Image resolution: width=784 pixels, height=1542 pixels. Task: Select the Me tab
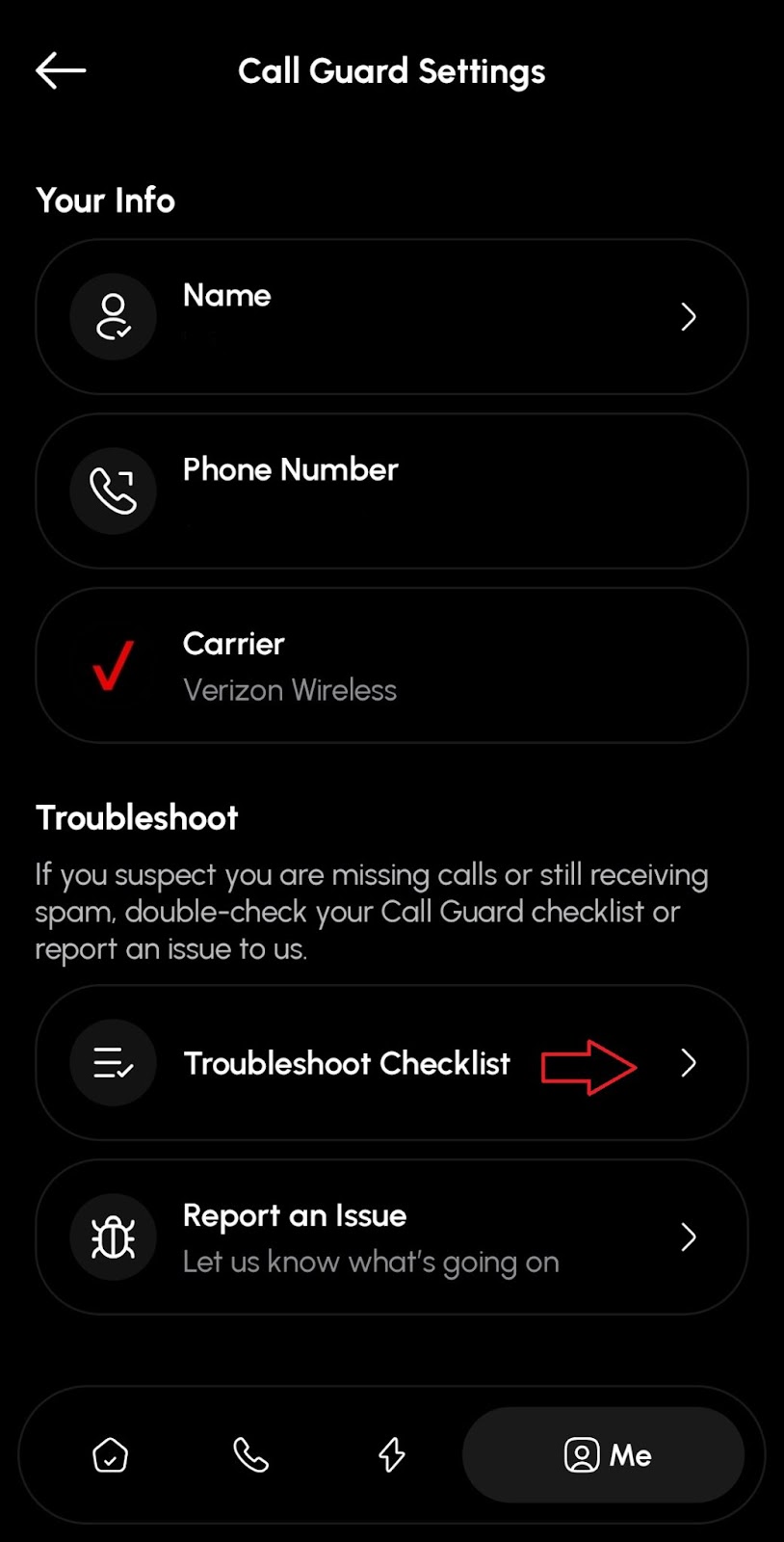604,1454
